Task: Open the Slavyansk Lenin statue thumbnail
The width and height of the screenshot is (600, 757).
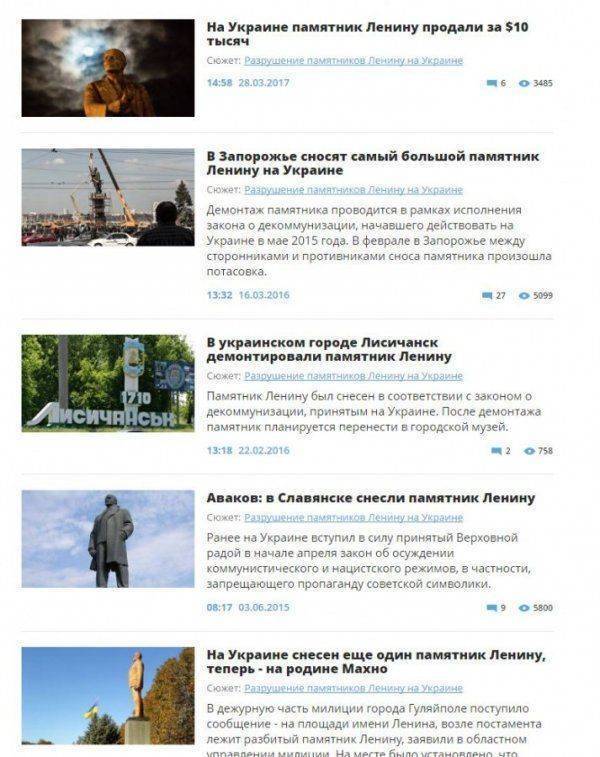Action: [108, 539]
